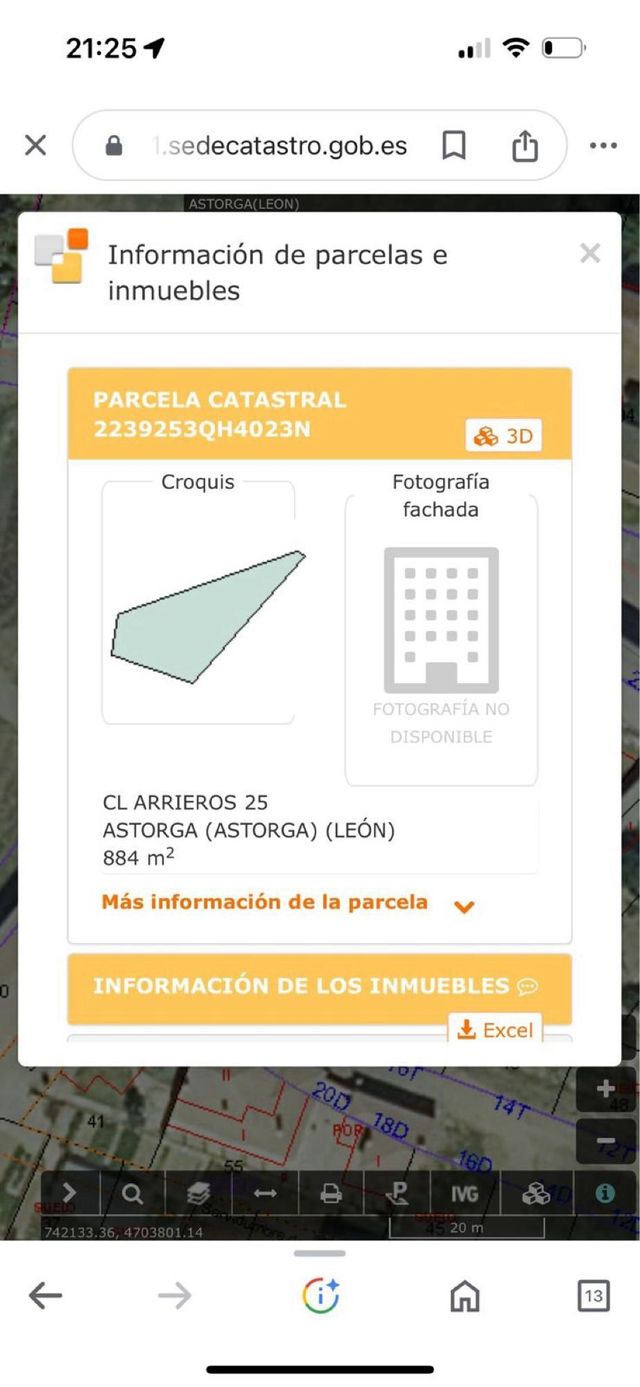Select the IVG tool in the map toolbar

pos(465,1193)
